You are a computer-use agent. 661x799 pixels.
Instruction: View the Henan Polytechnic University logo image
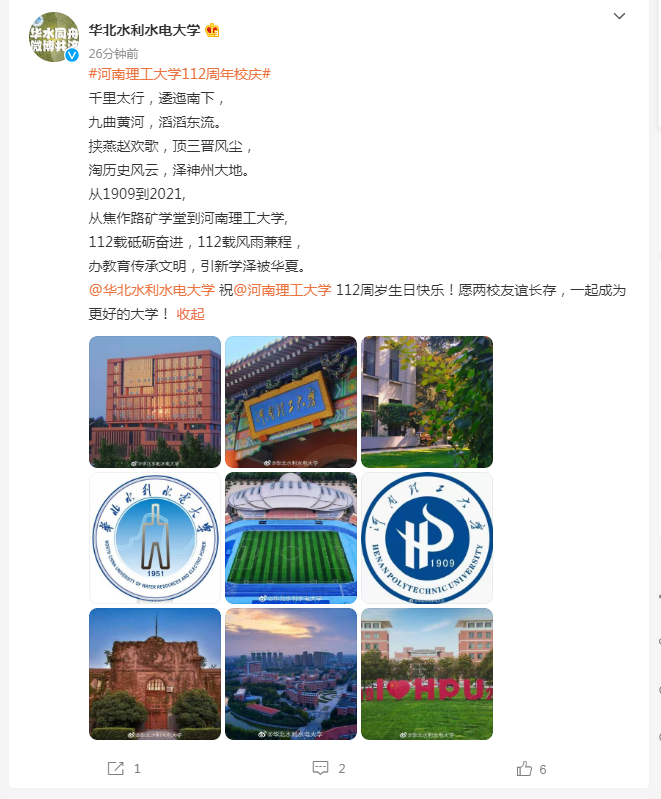pos(427,538)
